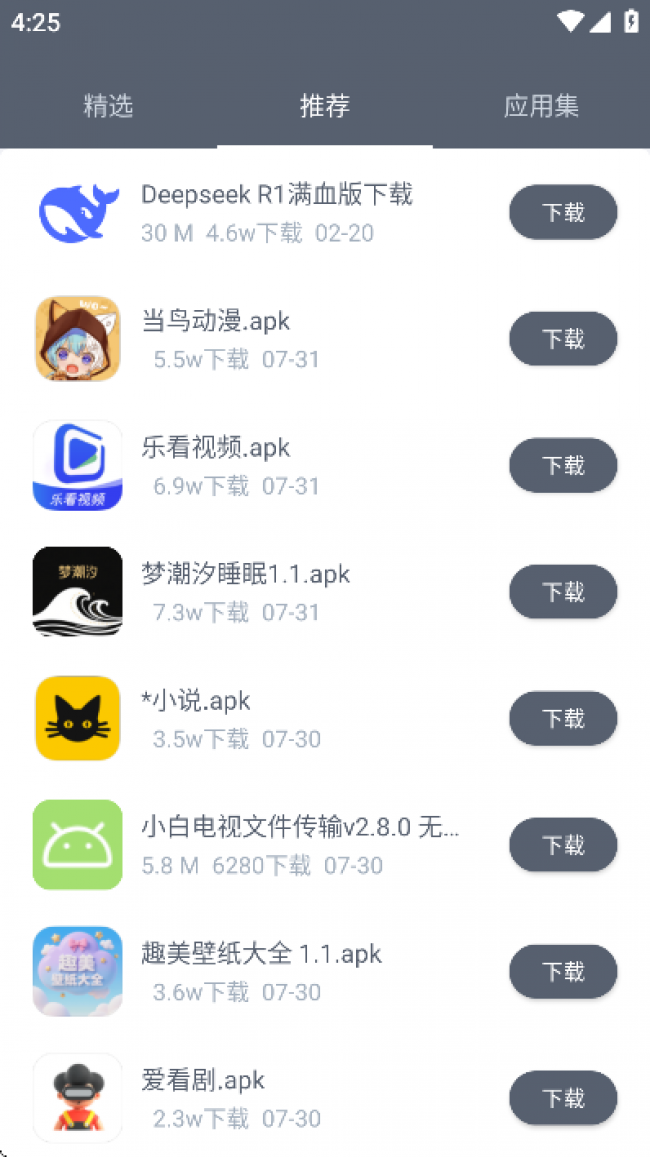Open the 应用集 tab
650x1157 pixels.
pyautogui.click(x=541, y=106)
